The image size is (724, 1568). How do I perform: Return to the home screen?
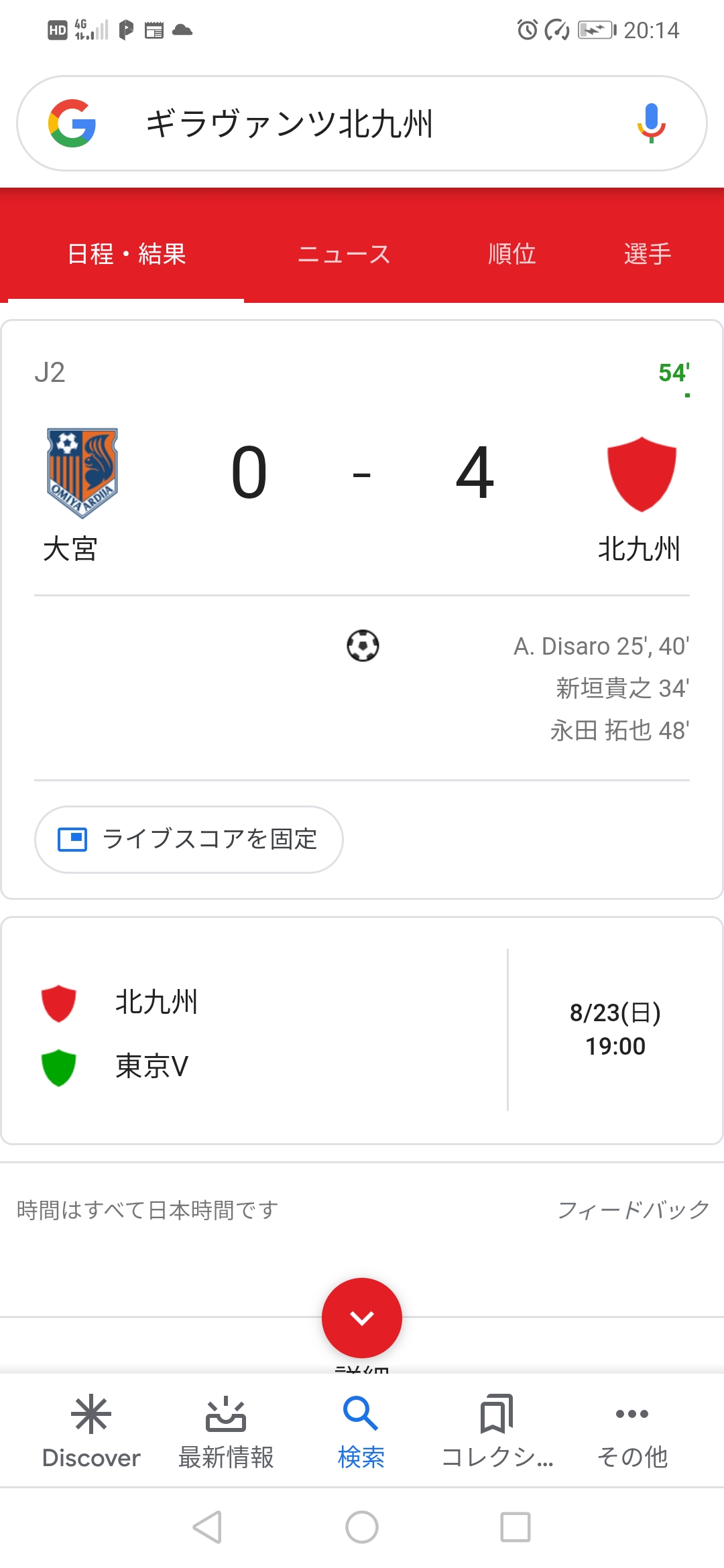(362, 1527)
